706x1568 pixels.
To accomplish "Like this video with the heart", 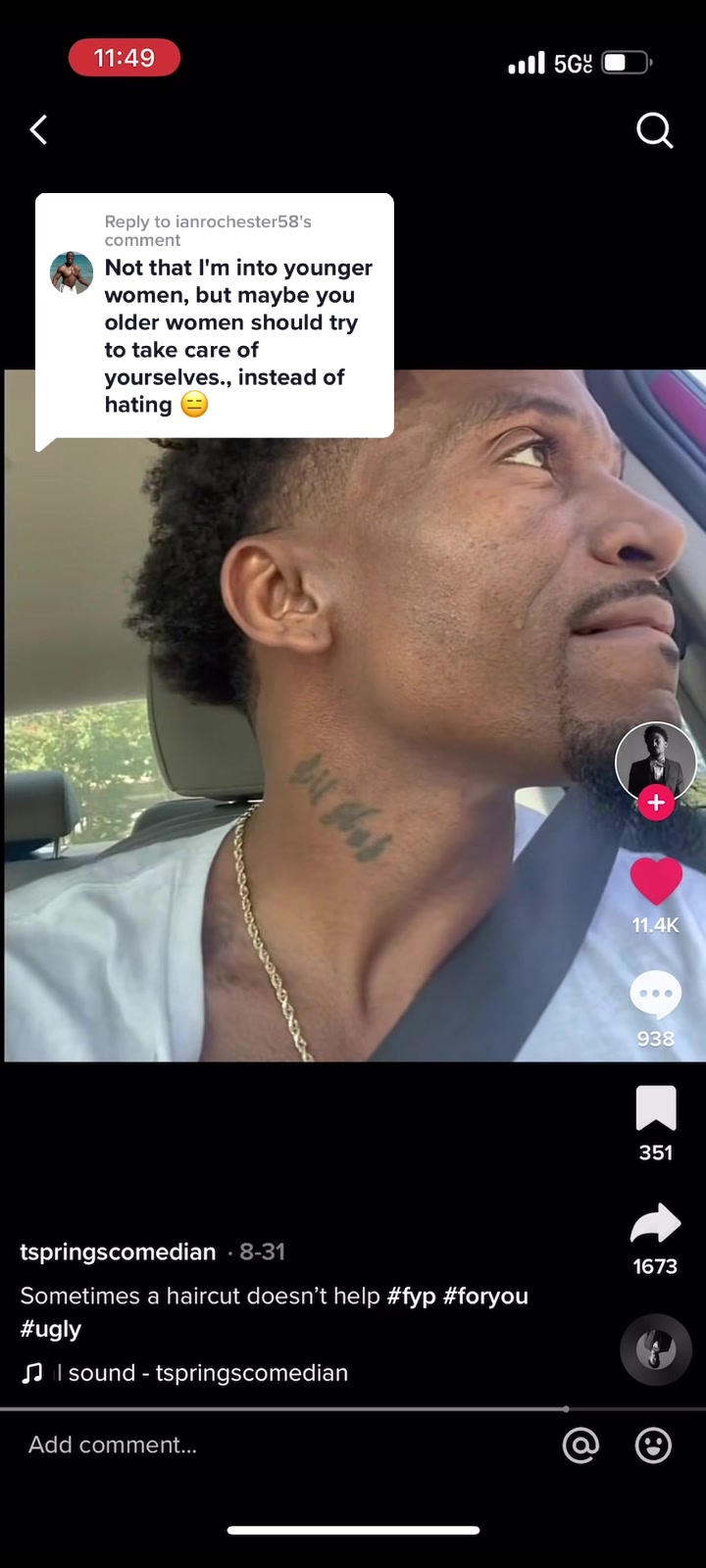I will (x=655, y=880).
